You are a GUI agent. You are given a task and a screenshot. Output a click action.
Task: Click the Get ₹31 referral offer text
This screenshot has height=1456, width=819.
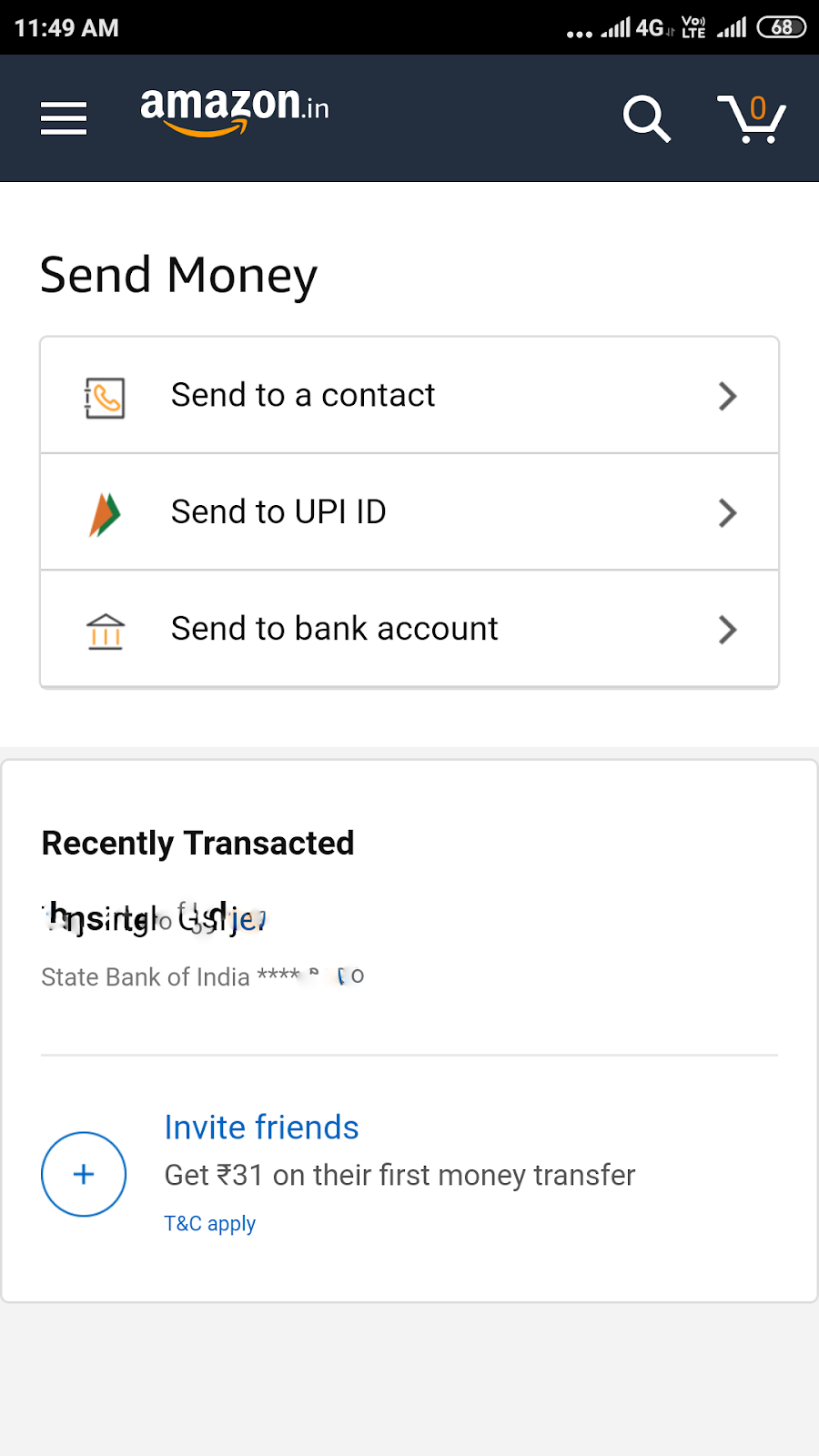399,1175
